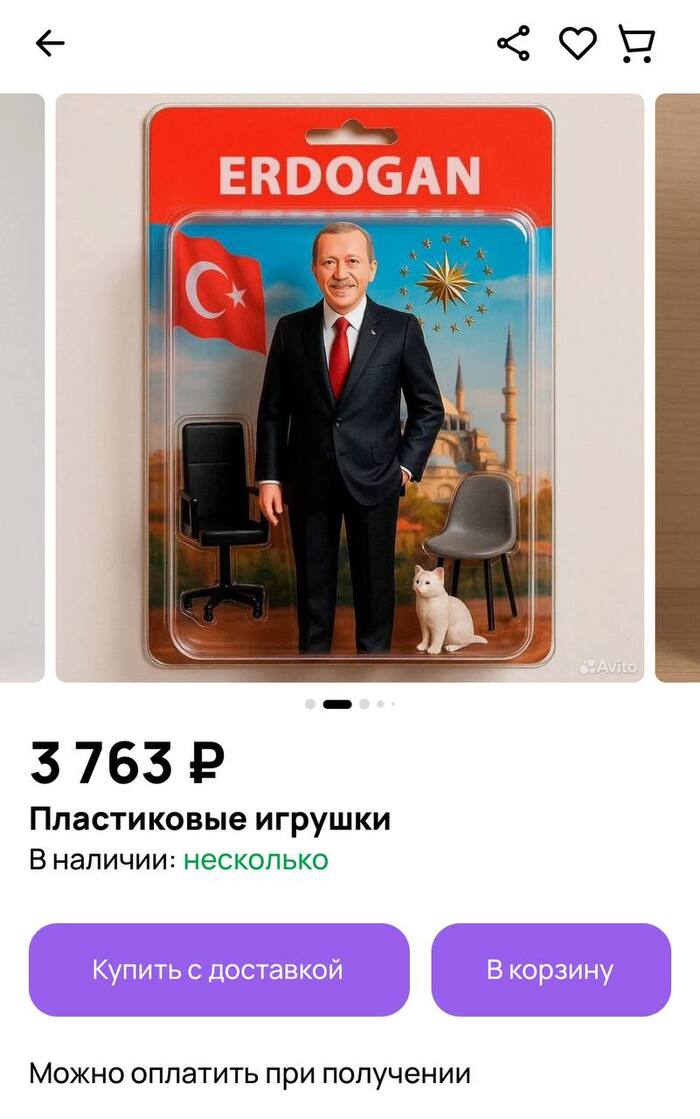Add item with В корзину button

click(x=550, y=969)
